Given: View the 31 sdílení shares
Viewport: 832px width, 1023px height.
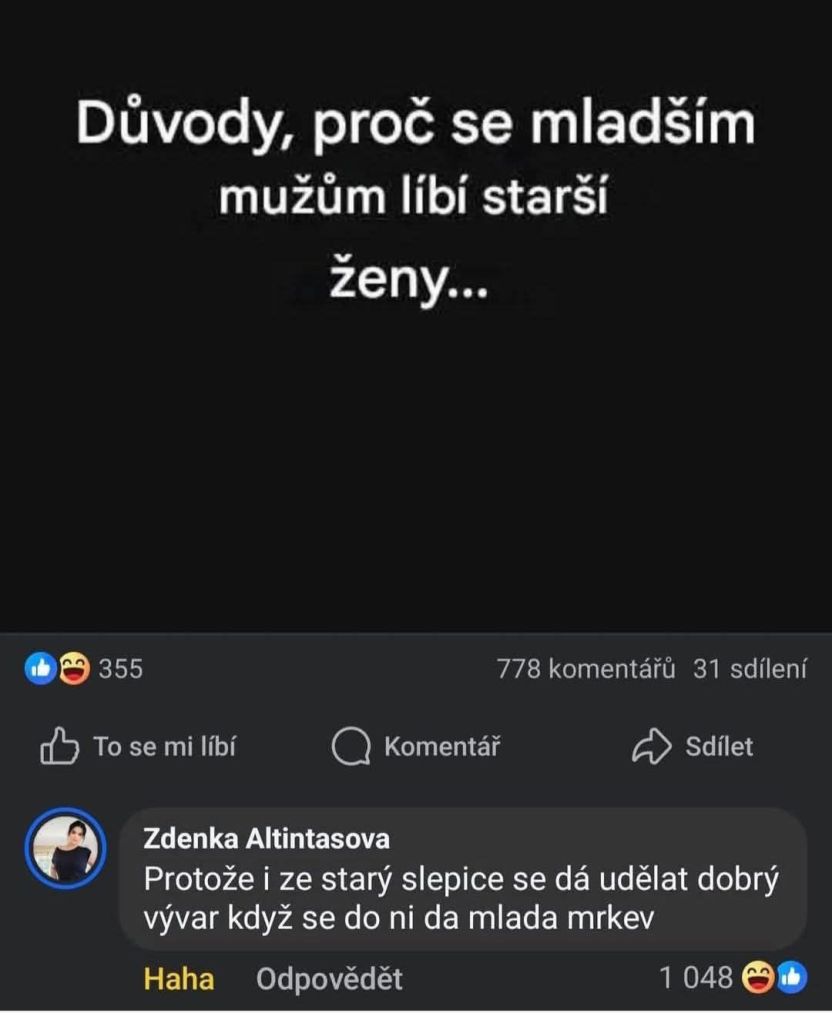Looking at the screenshot, I should click(x=749, y=669).
